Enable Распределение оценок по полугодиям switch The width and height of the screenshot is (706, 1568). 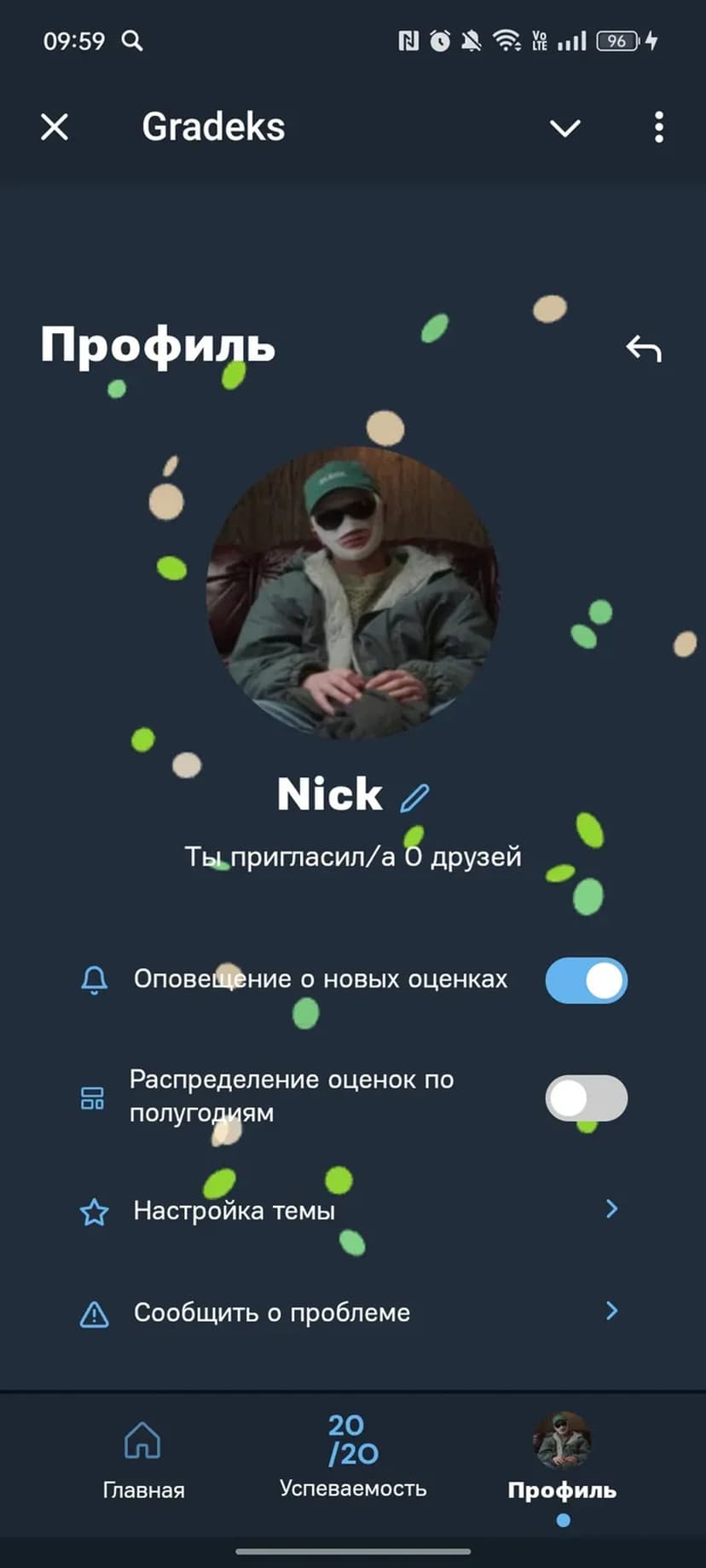click(587, 1098)
